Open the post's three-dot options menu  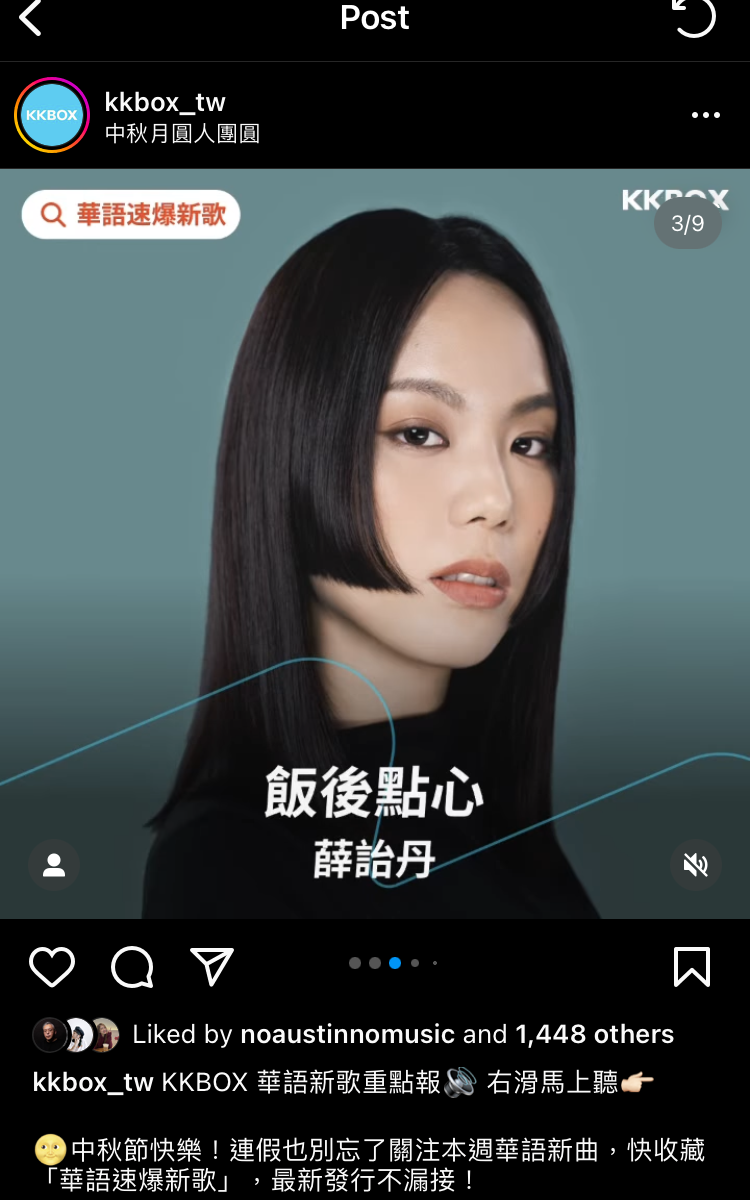(x=705, y=115)
